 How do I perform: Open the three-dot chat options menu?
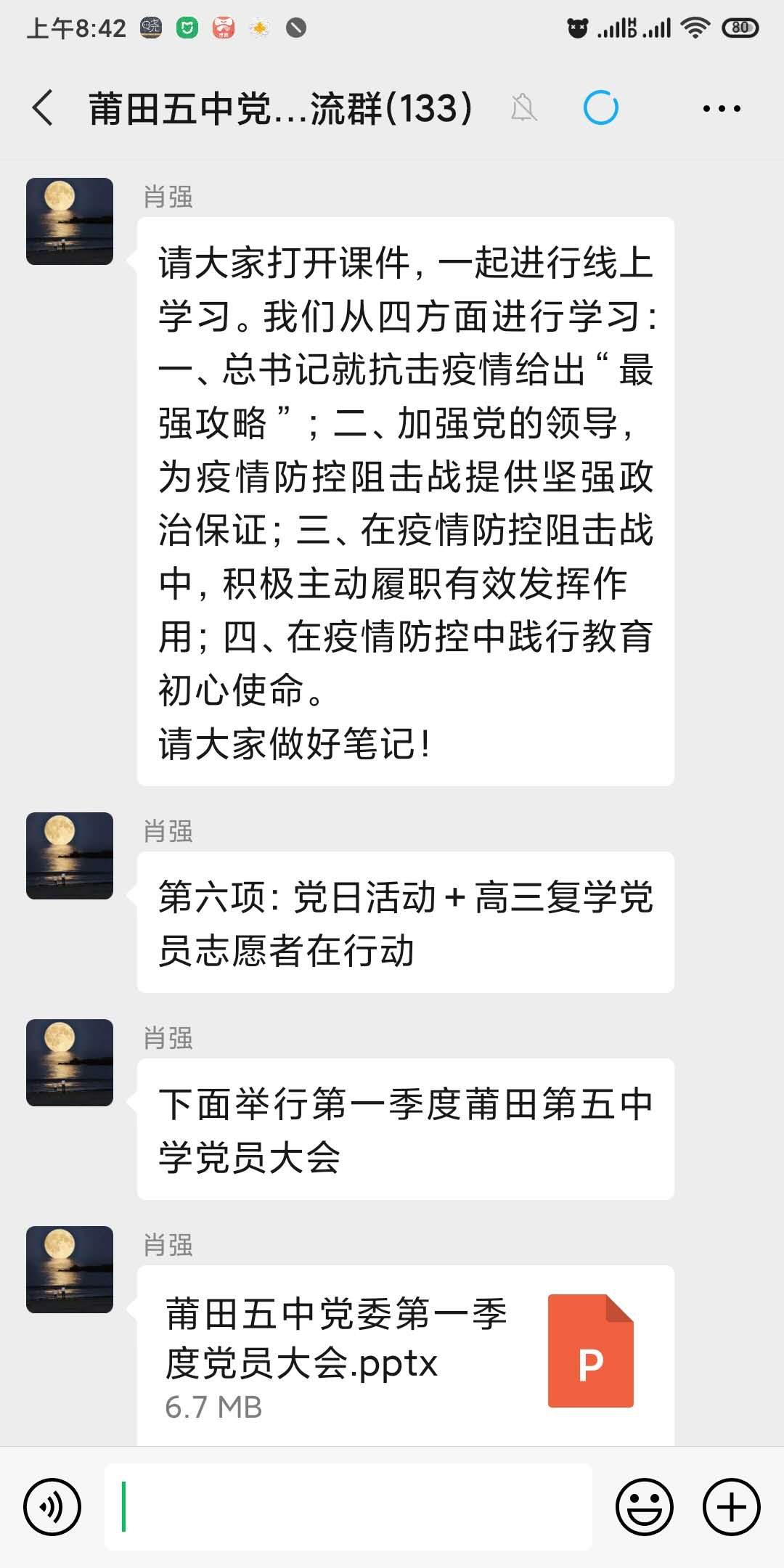(722, 109)
